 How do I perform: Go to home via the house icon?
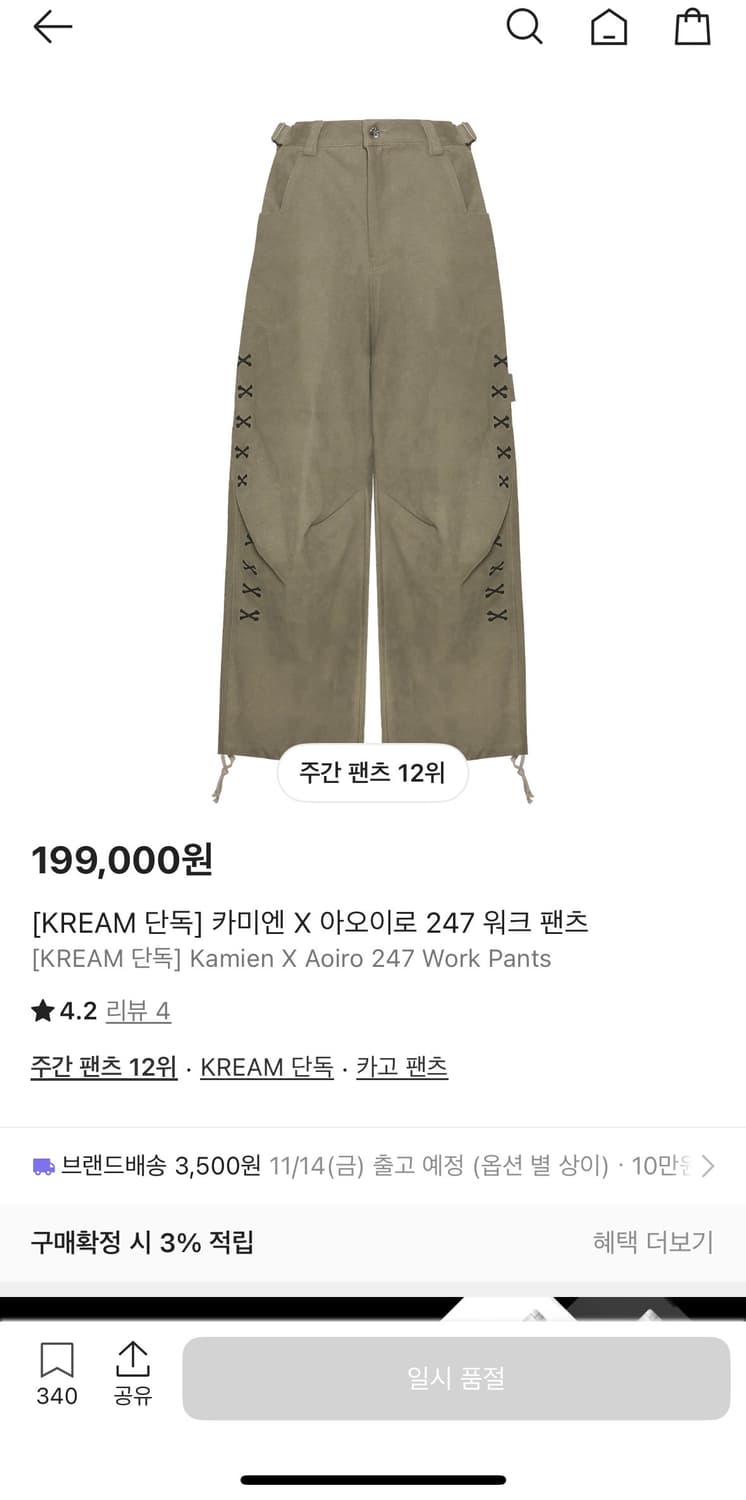[x=608, y=27]
